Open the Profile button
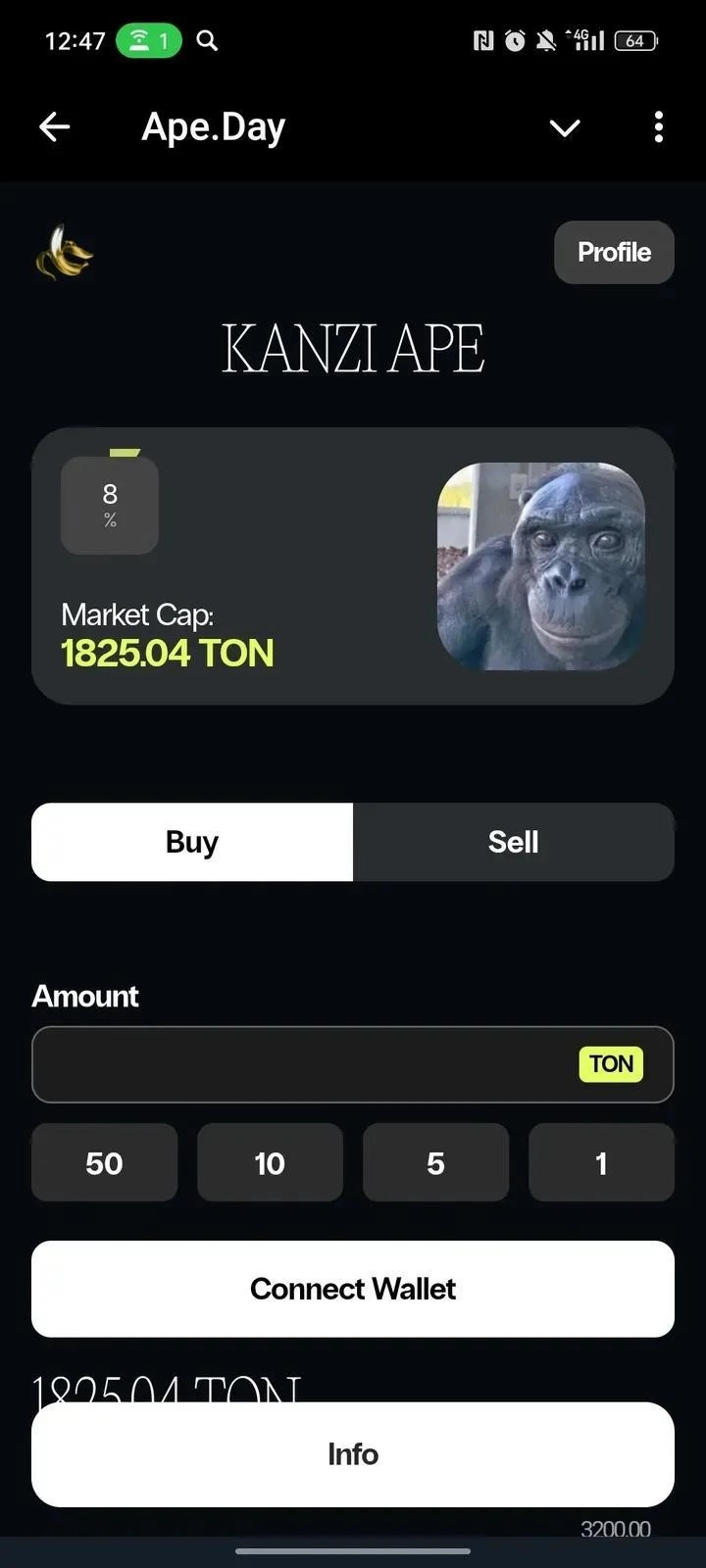 [614, 252]
